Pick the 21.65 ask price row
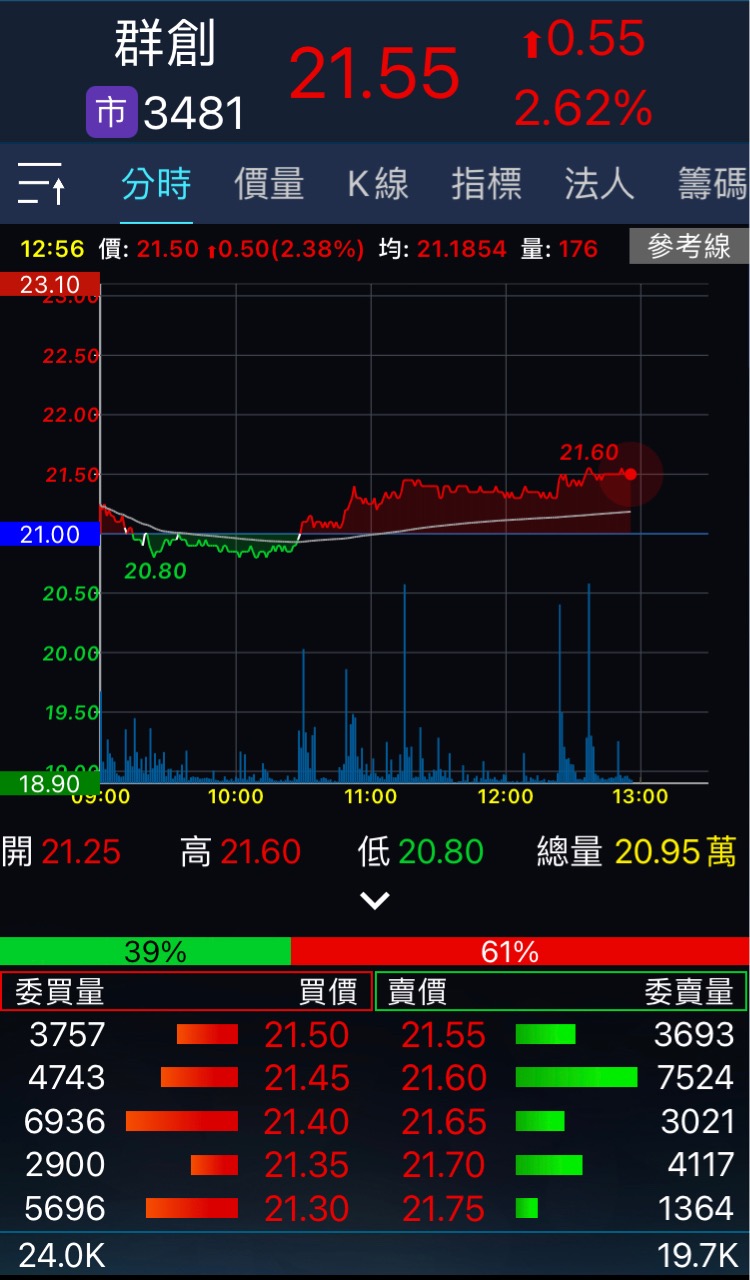 [443, 1122]
